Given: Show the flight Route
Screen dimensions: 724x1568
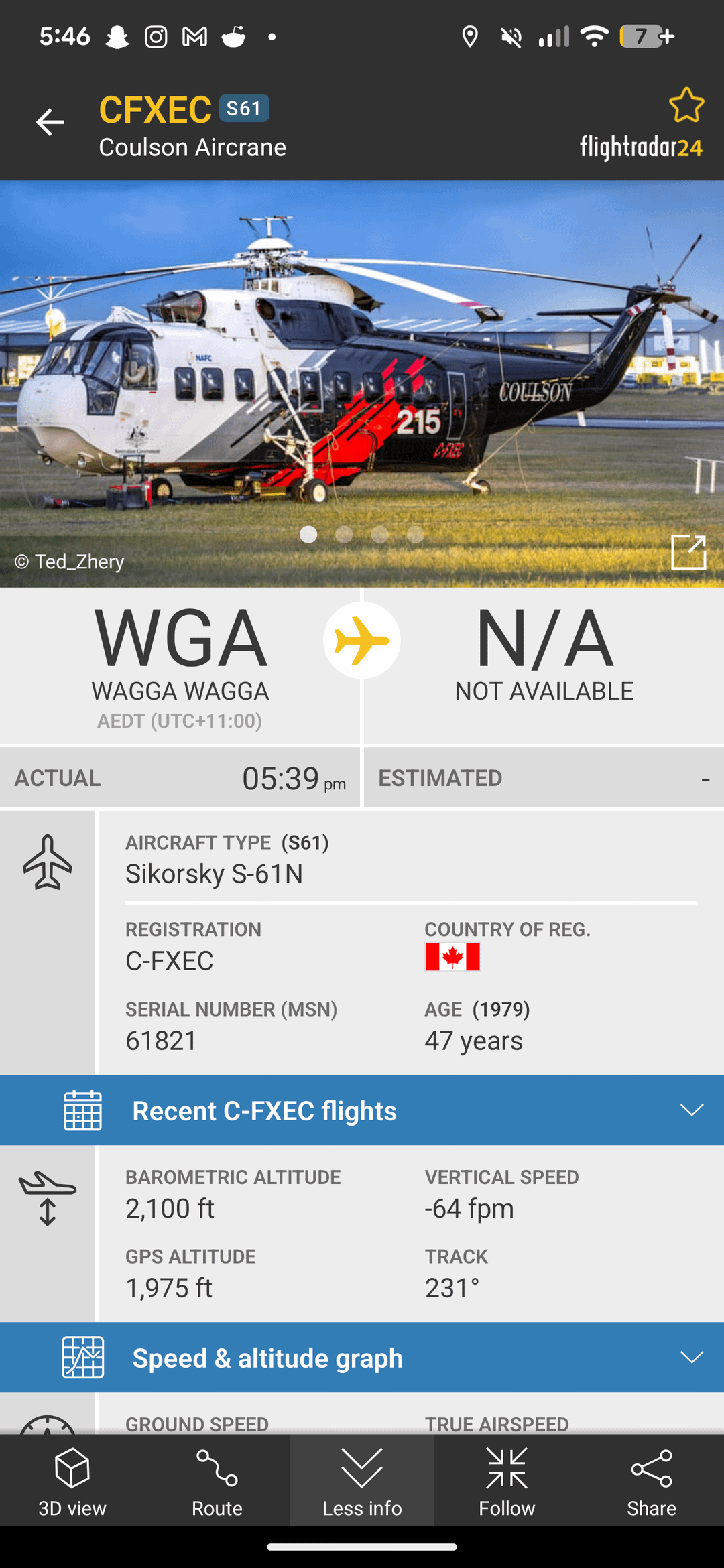Looking at the screenshot, I should [217, 1482].
